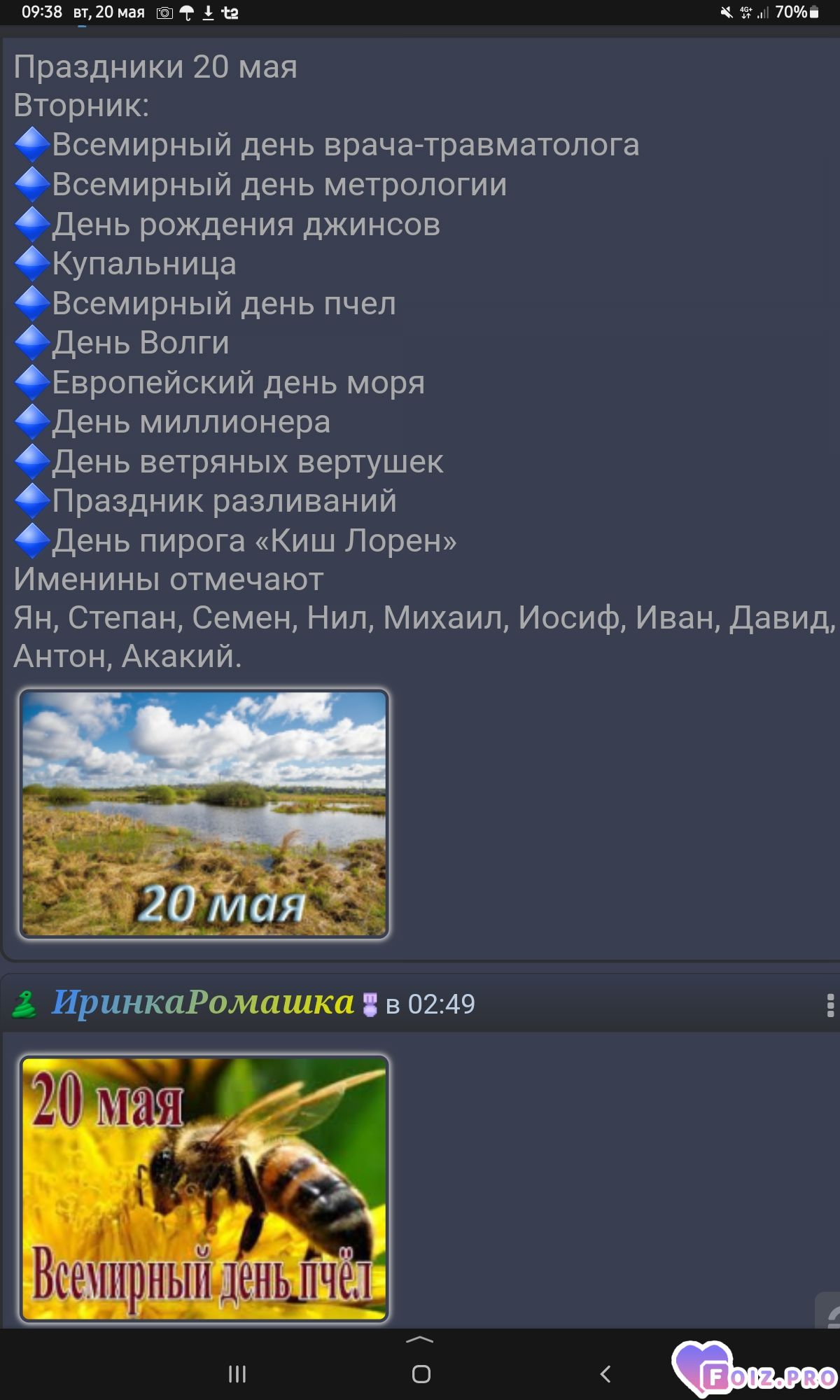Open the 20 мая landscape picture
Image resolution: width=840 pixels, height=1400 pixels.
(204, 813)
